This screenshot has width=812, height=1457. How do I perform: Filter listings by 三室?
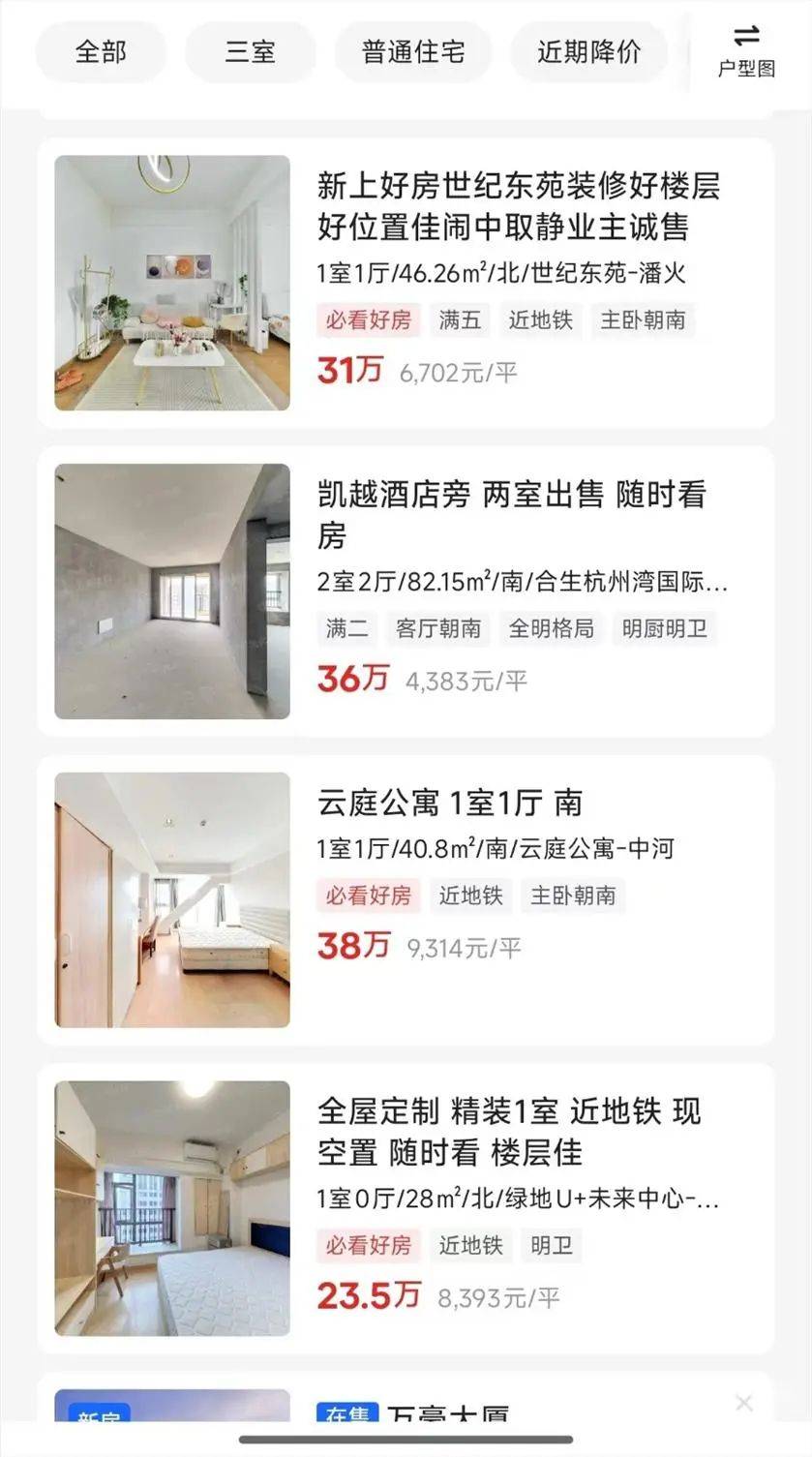point(250,51)
